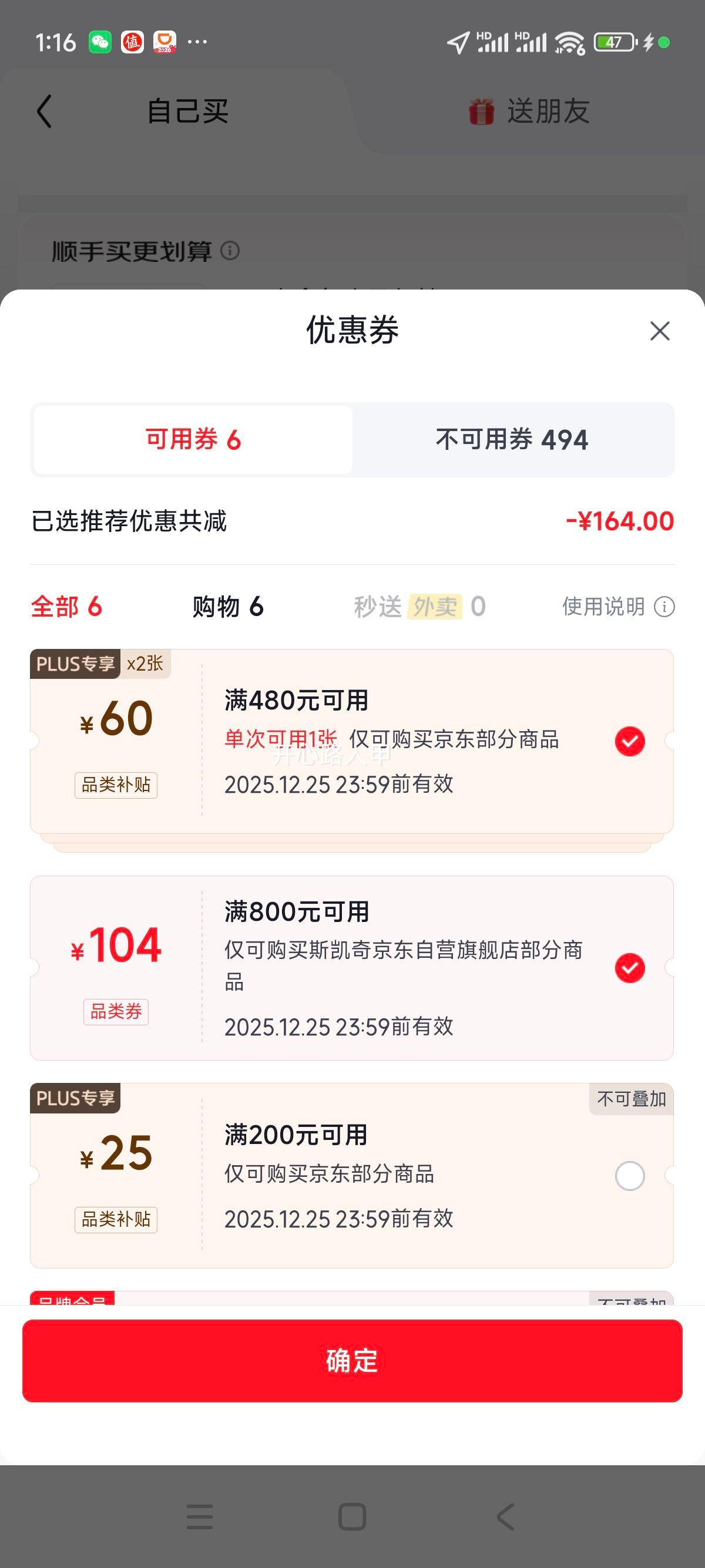Open 使用说明 usage instructions

618,607
